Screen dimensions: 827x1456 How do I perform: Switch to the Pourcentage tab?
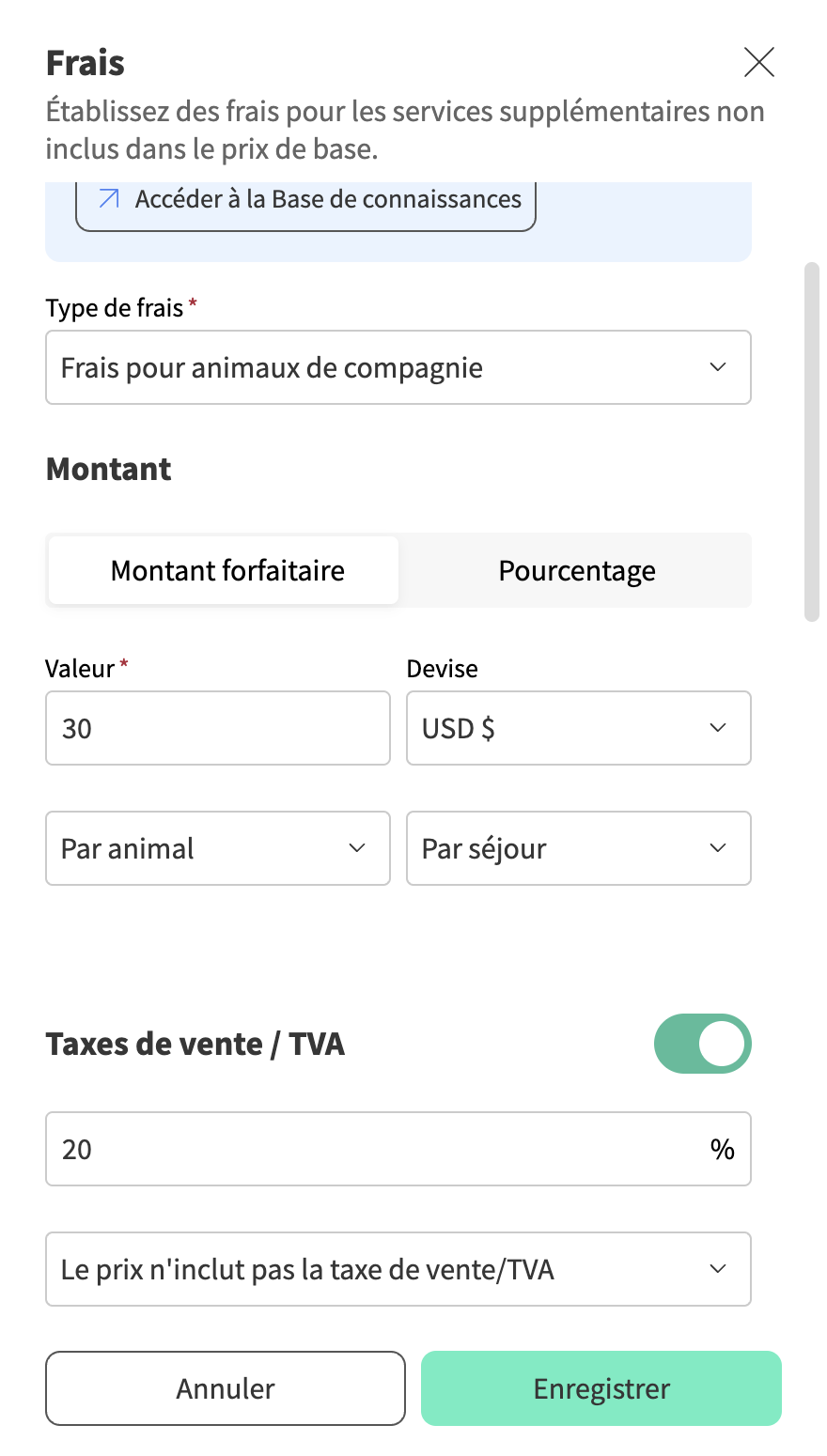[576, 570]
